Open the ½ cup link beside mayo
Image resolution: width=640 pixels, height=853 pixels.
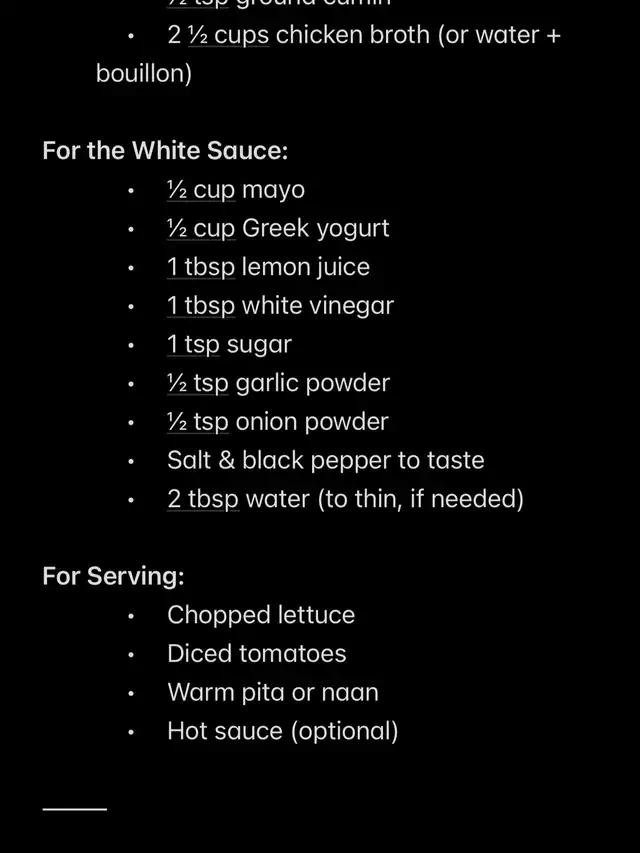click(x=201, y=190)
